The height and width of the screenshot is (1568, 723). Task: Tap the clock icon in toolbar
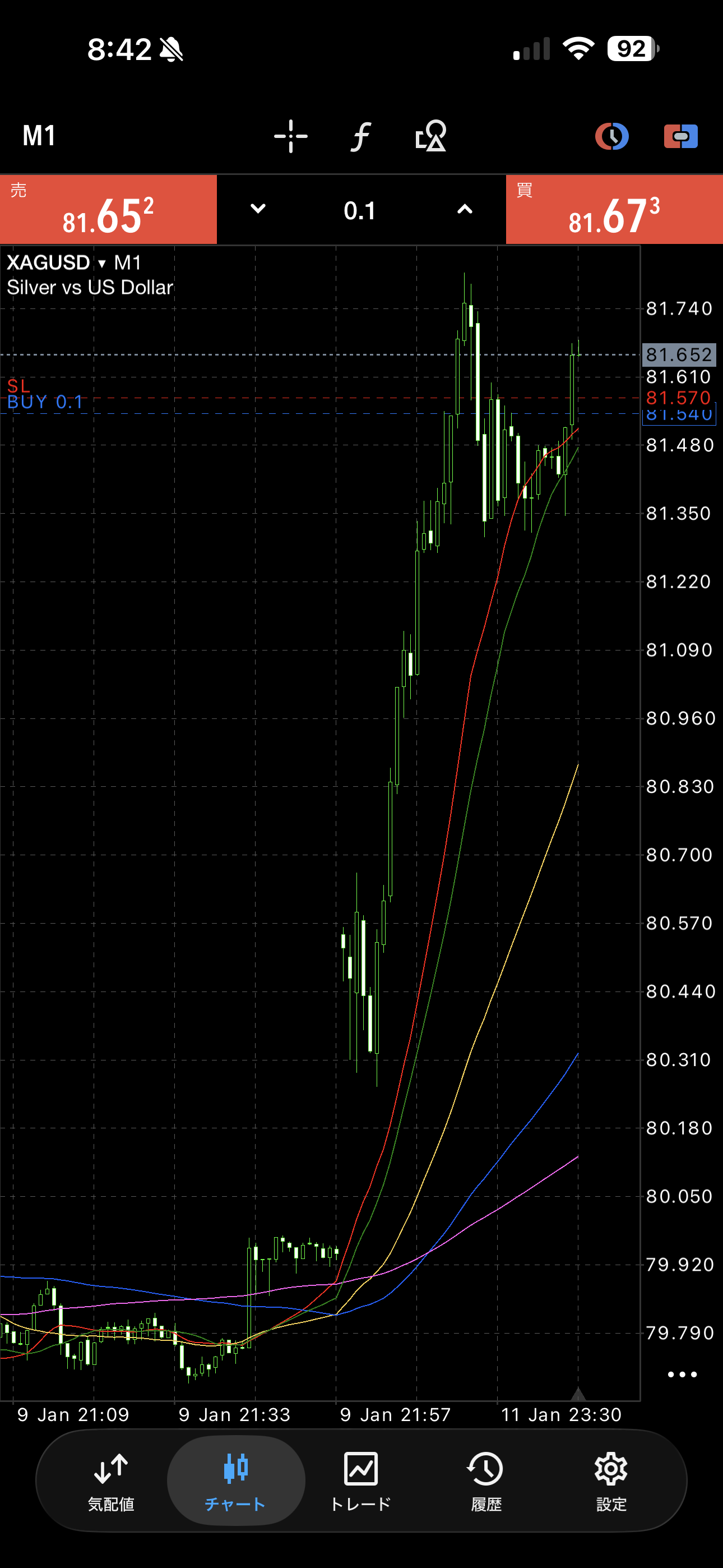tap(611, 136)
